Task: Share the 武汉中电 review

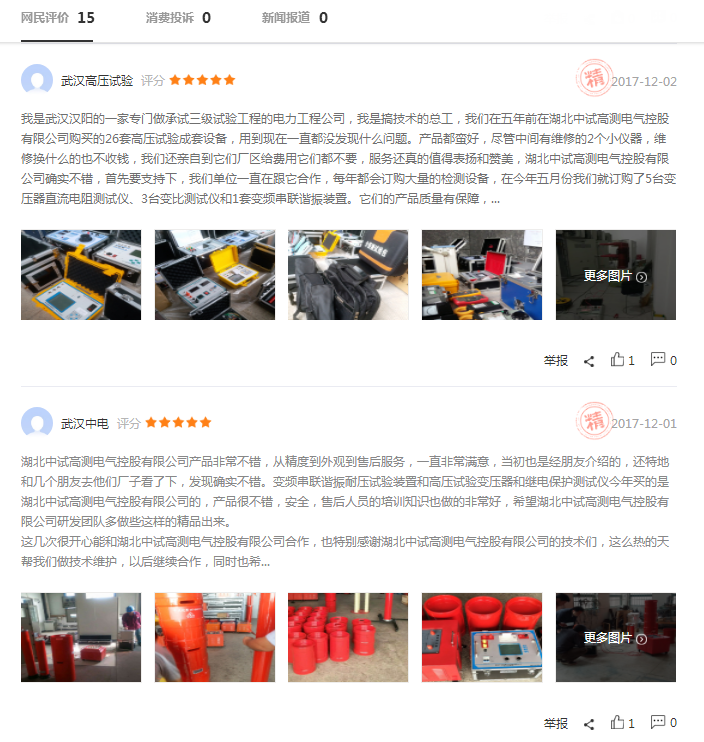Action: [x=589, y=724]
